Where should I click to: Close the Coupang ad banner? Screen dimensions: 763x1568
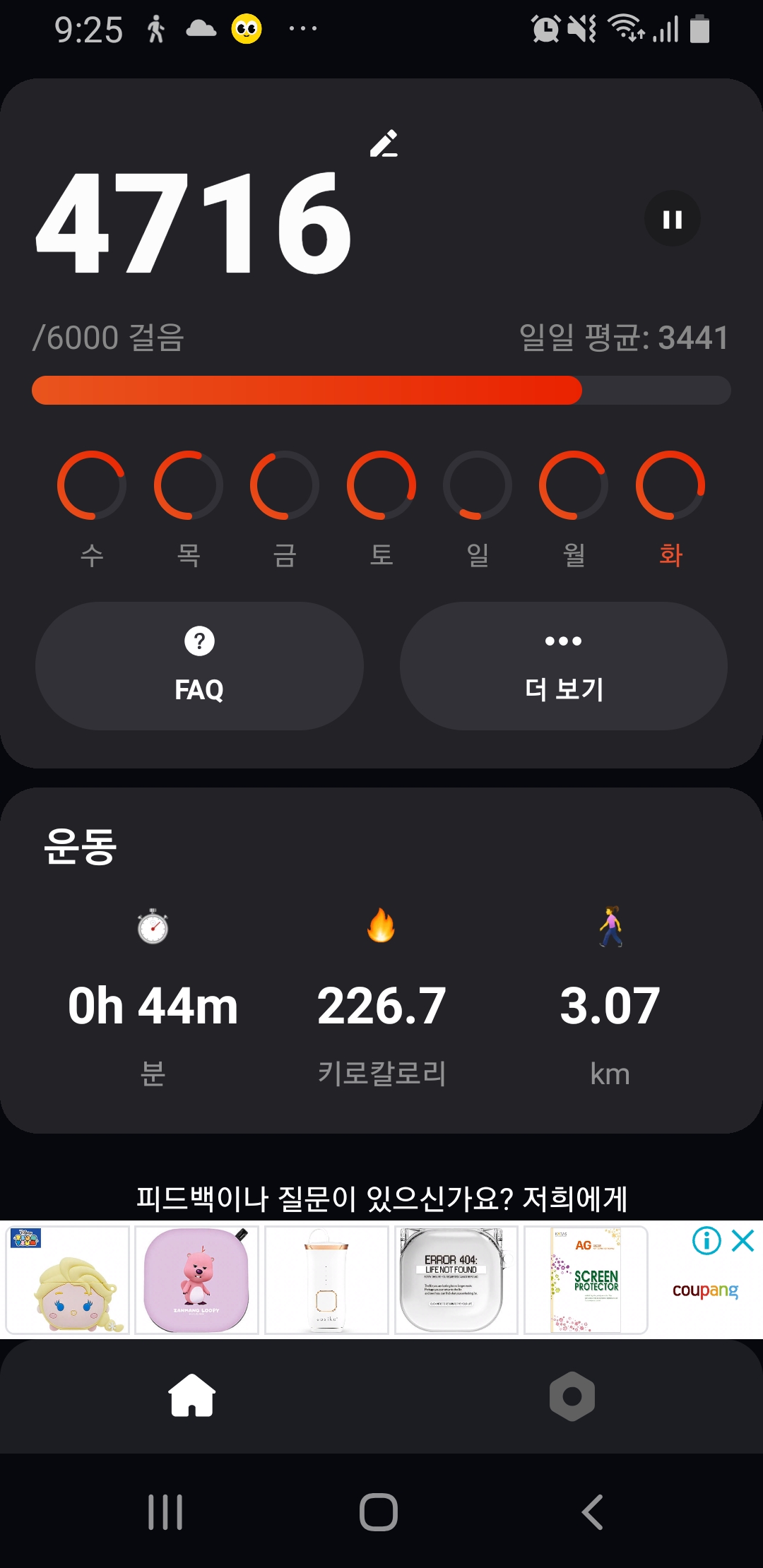pyautogui.click(x=743, y=1240)
